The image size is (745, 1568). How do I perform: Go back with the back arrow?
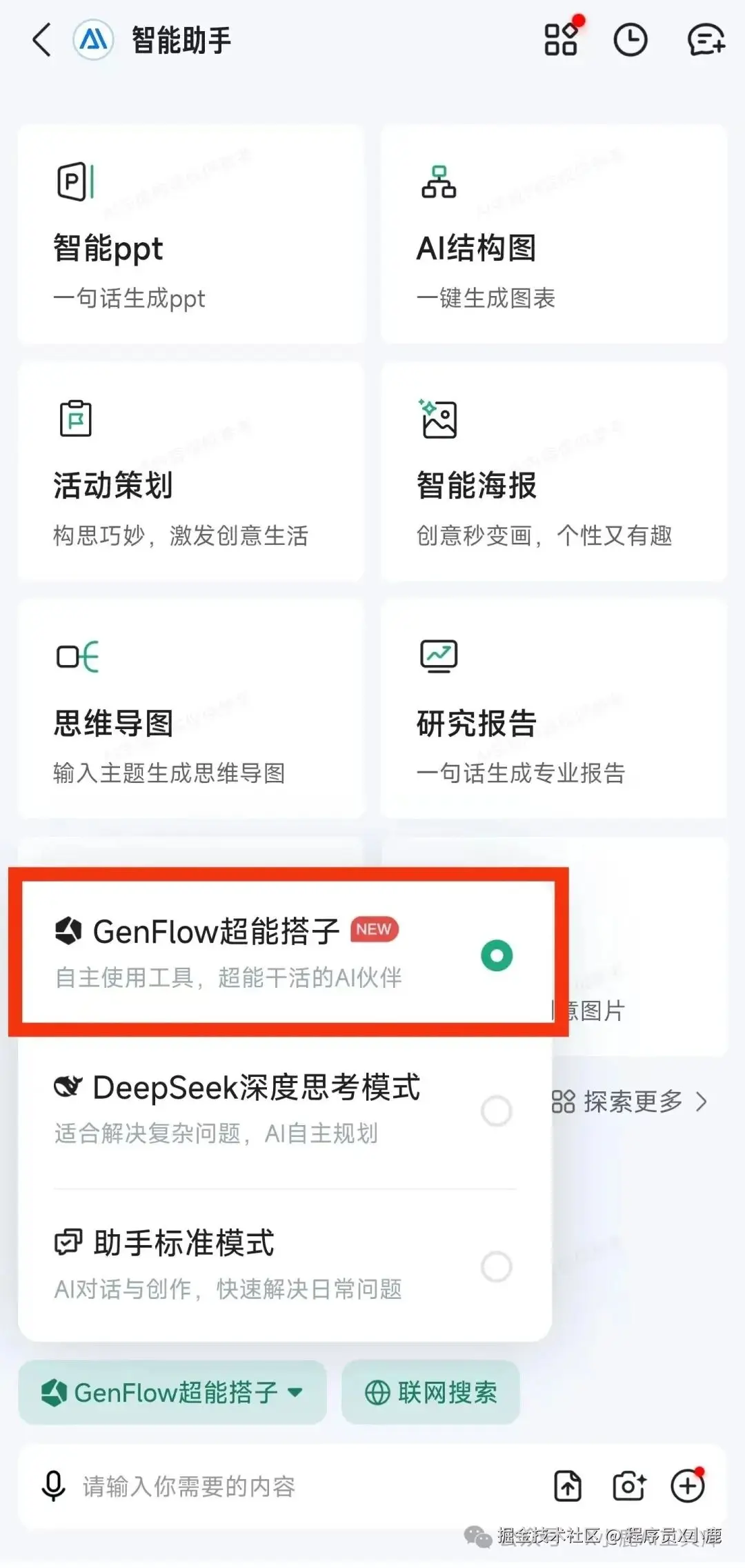click(40, 40)
